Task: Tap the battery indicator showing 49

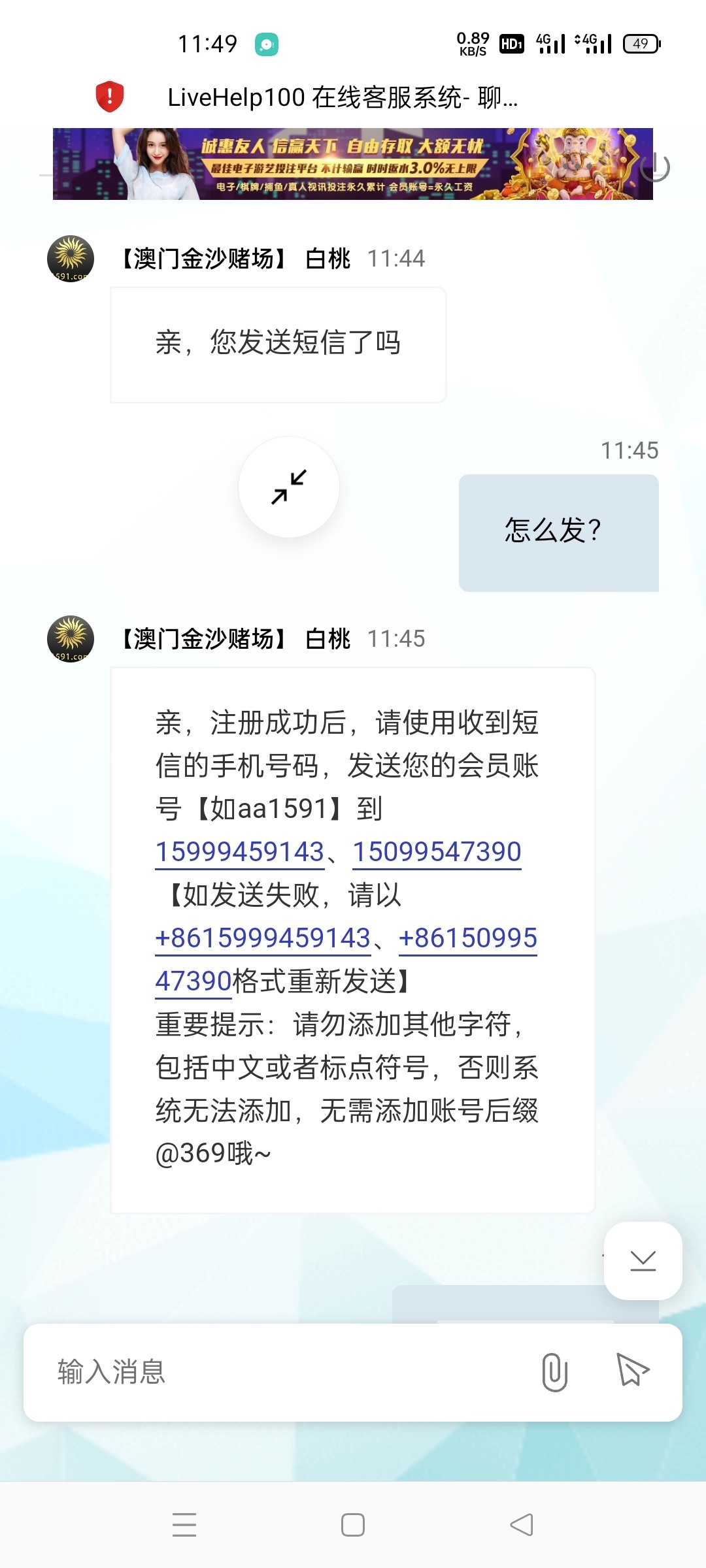Action: (x=639, y=43)
